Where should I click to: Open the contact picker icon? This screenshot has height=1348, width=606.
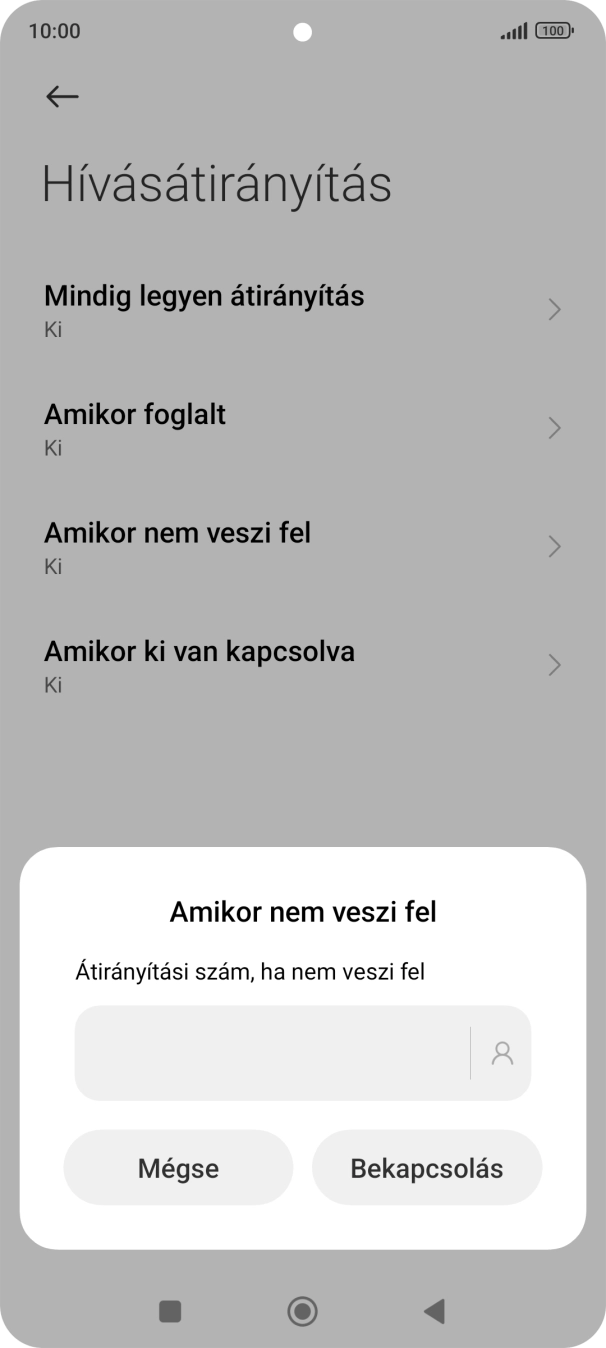502,1053
